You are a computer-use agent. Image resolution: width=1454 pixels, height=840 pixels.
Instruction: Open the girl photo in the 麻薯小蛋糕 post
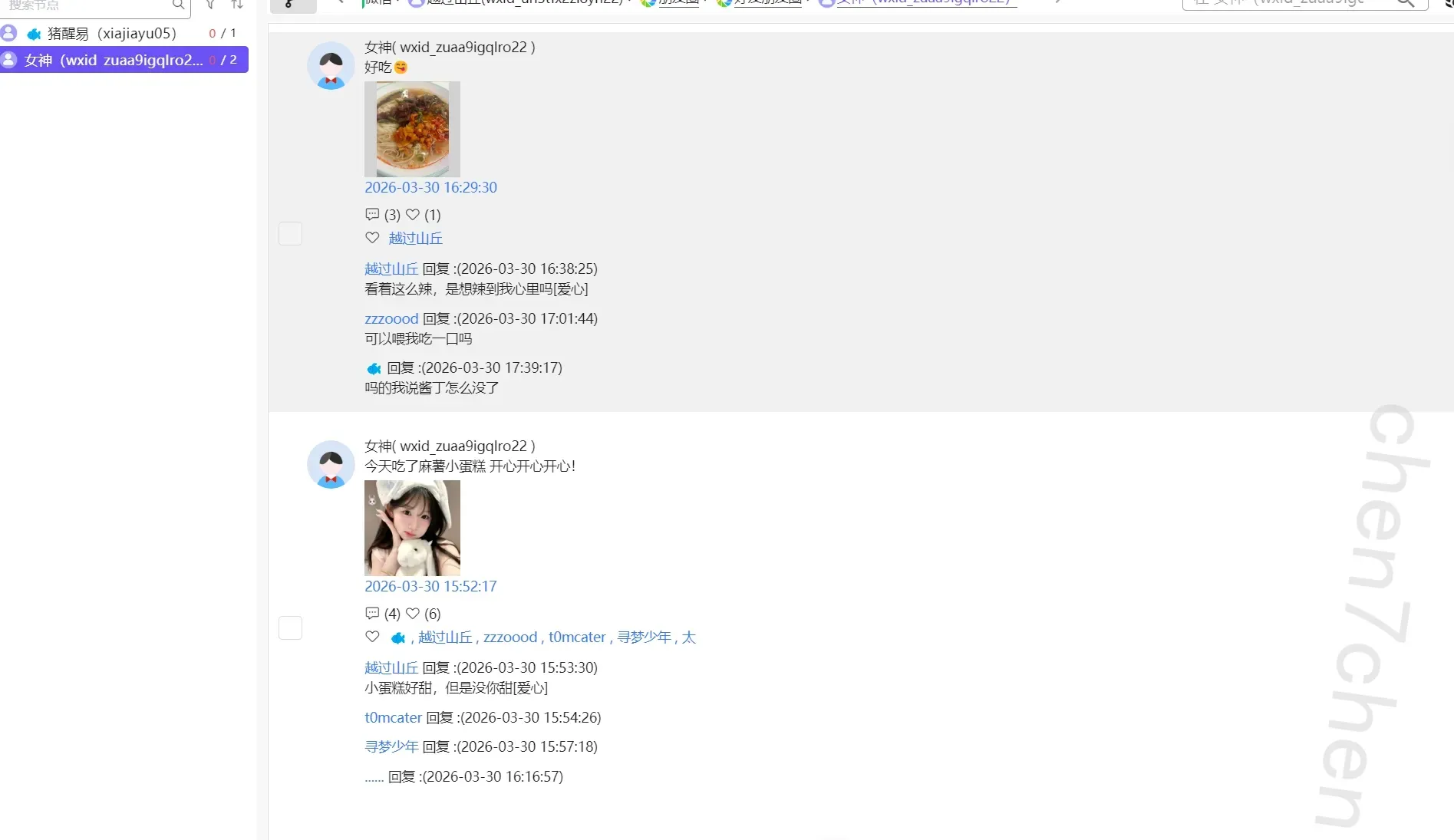(x=412, y=528)
